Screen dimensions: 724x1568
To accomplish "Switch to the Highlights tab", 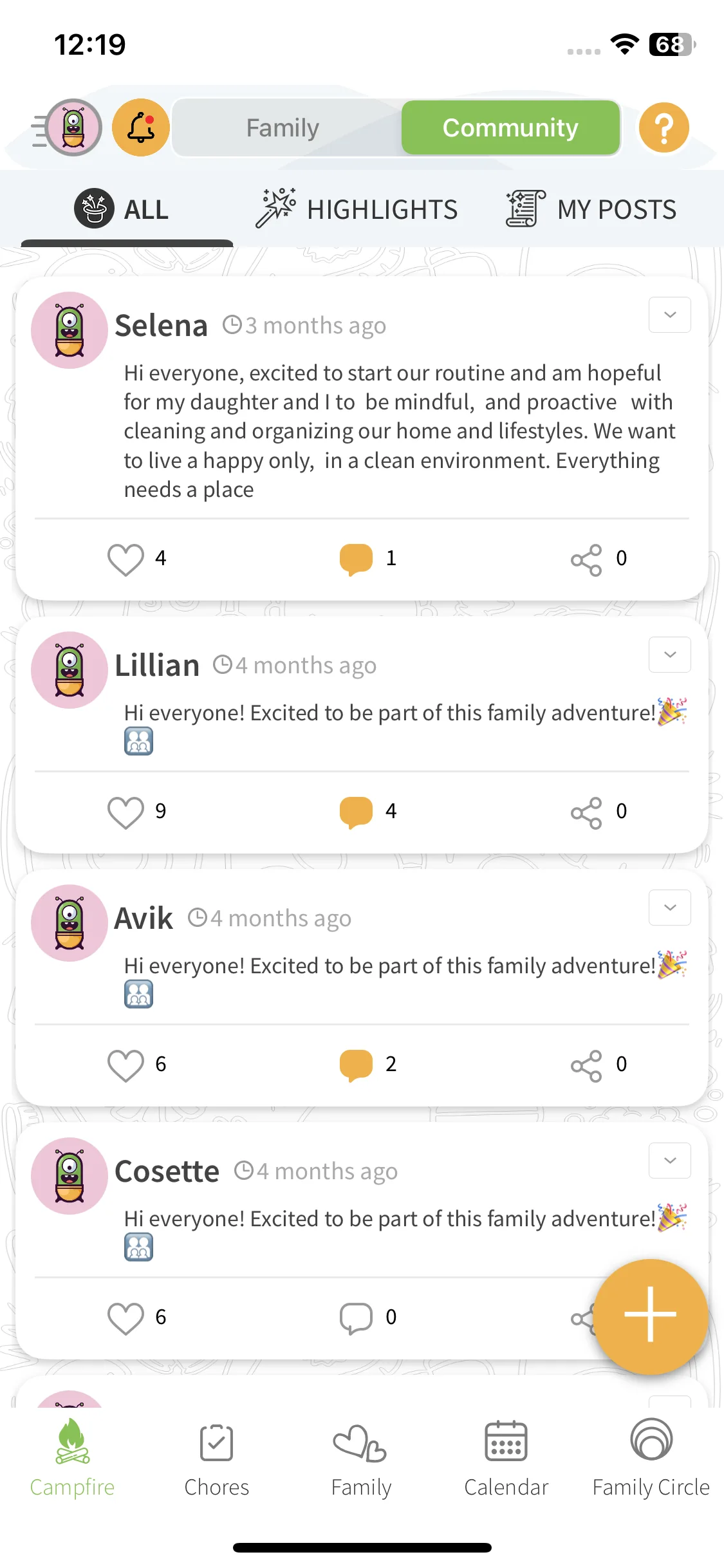I will 358,209.
